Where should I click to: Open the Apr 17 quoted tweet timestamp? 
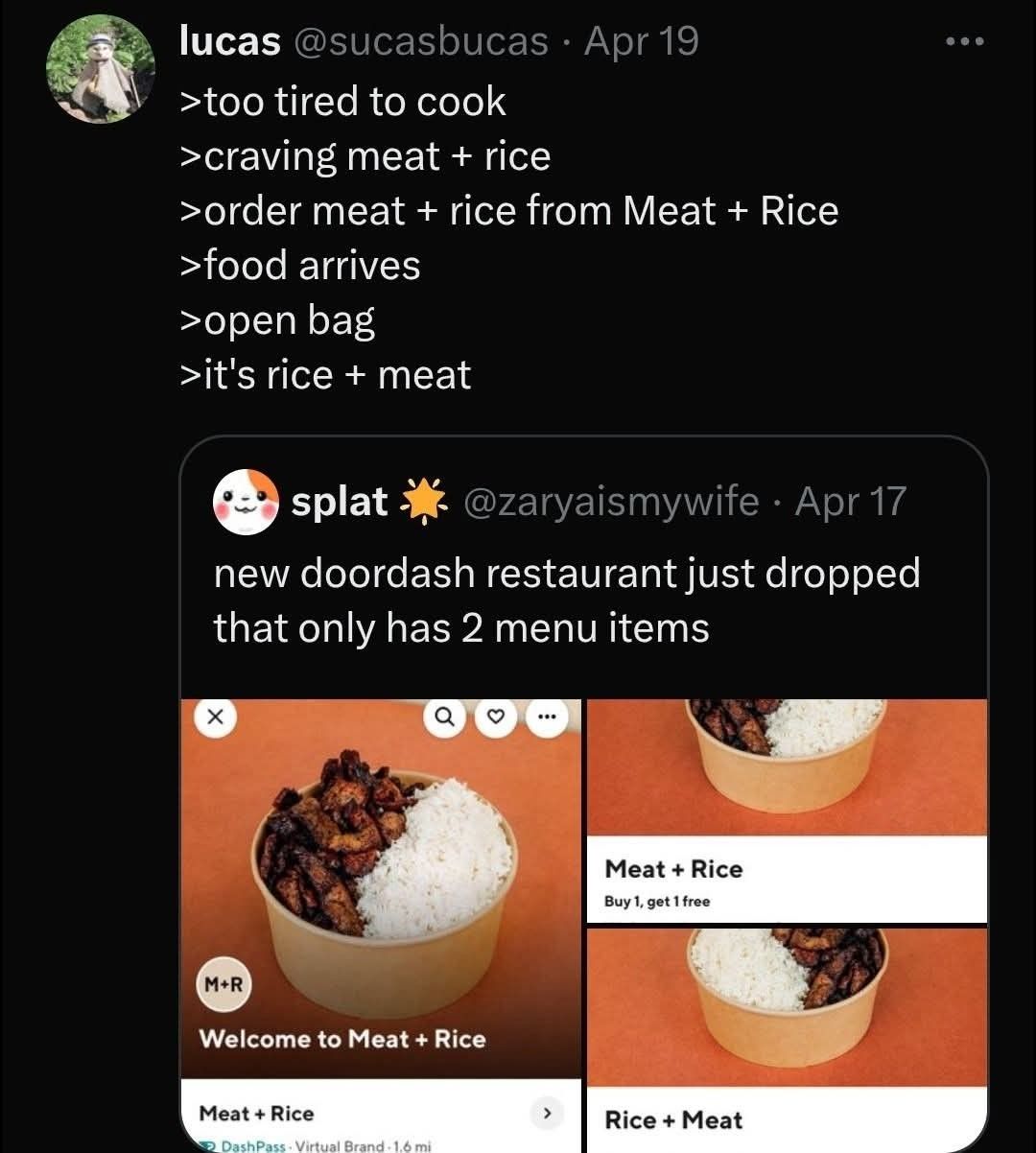point(848,501)
